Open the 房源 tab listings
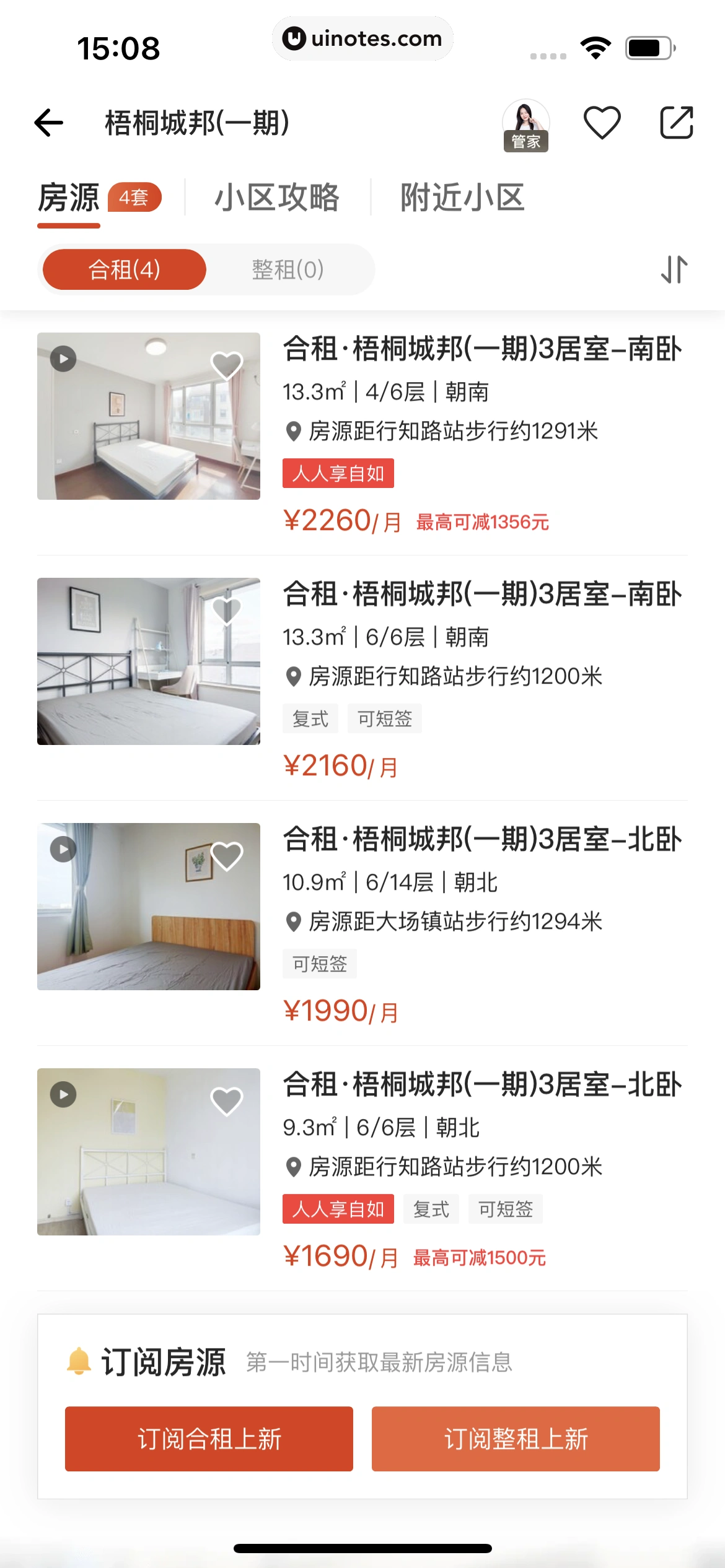 click(69, 197)
